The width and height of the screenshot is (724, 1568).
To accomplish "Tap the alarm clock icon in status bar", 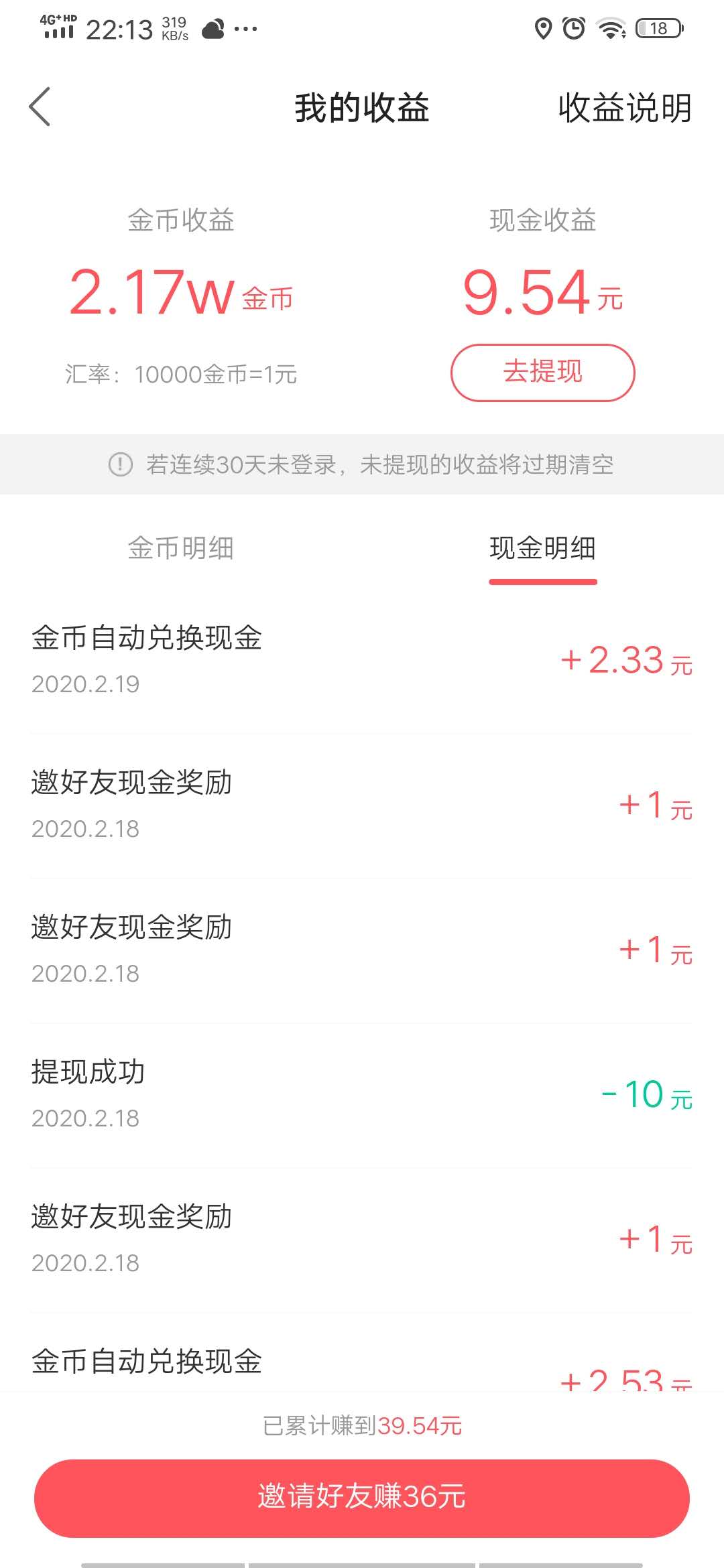I will [x=575, y=28].
